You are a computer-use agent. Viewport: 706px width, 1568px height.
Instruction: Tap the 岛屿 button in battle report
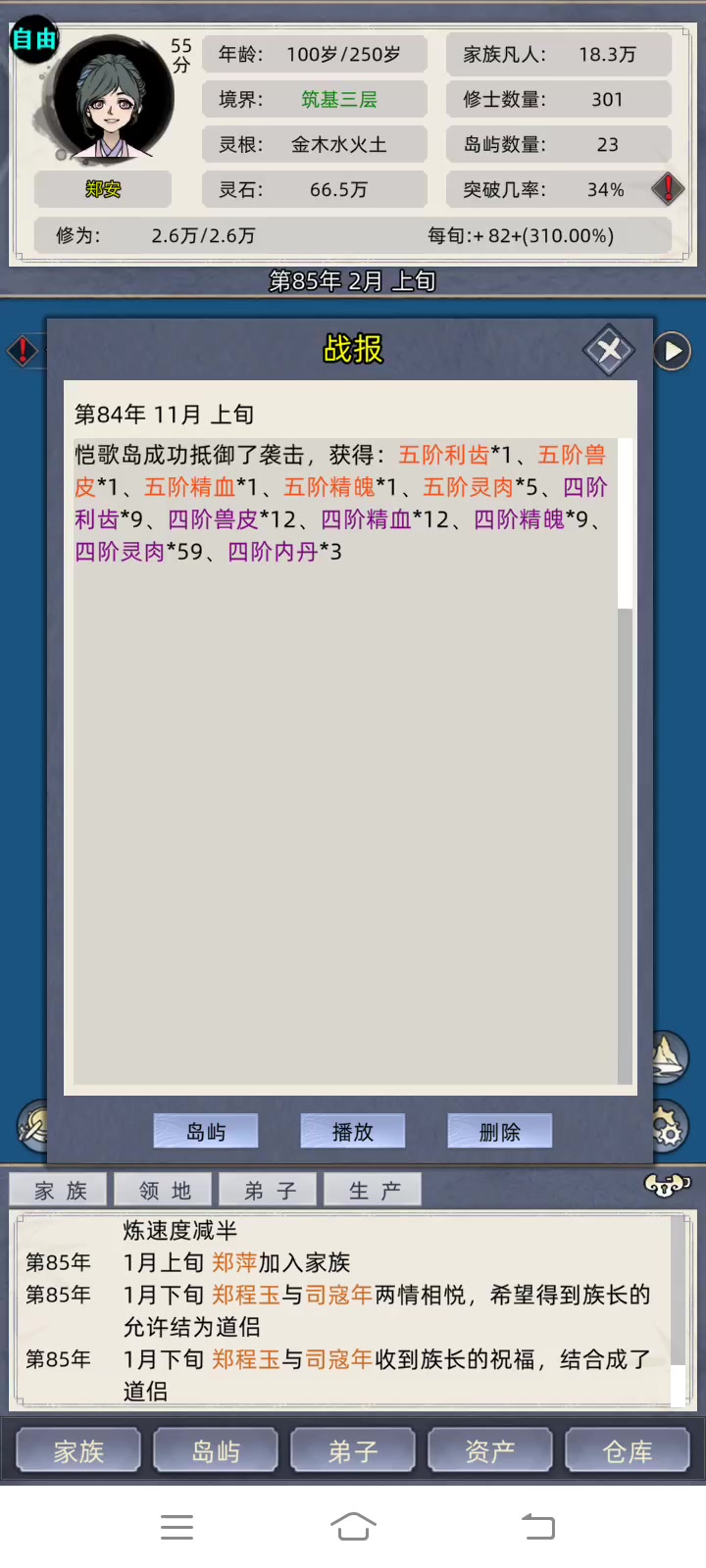click(206, 1131)
